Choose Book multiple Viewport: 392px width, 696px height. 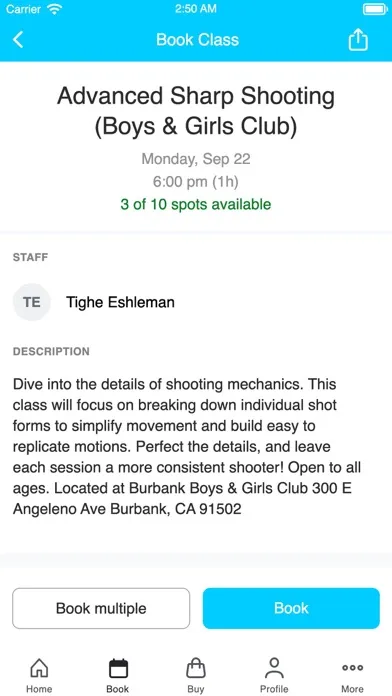coord(101,608)
